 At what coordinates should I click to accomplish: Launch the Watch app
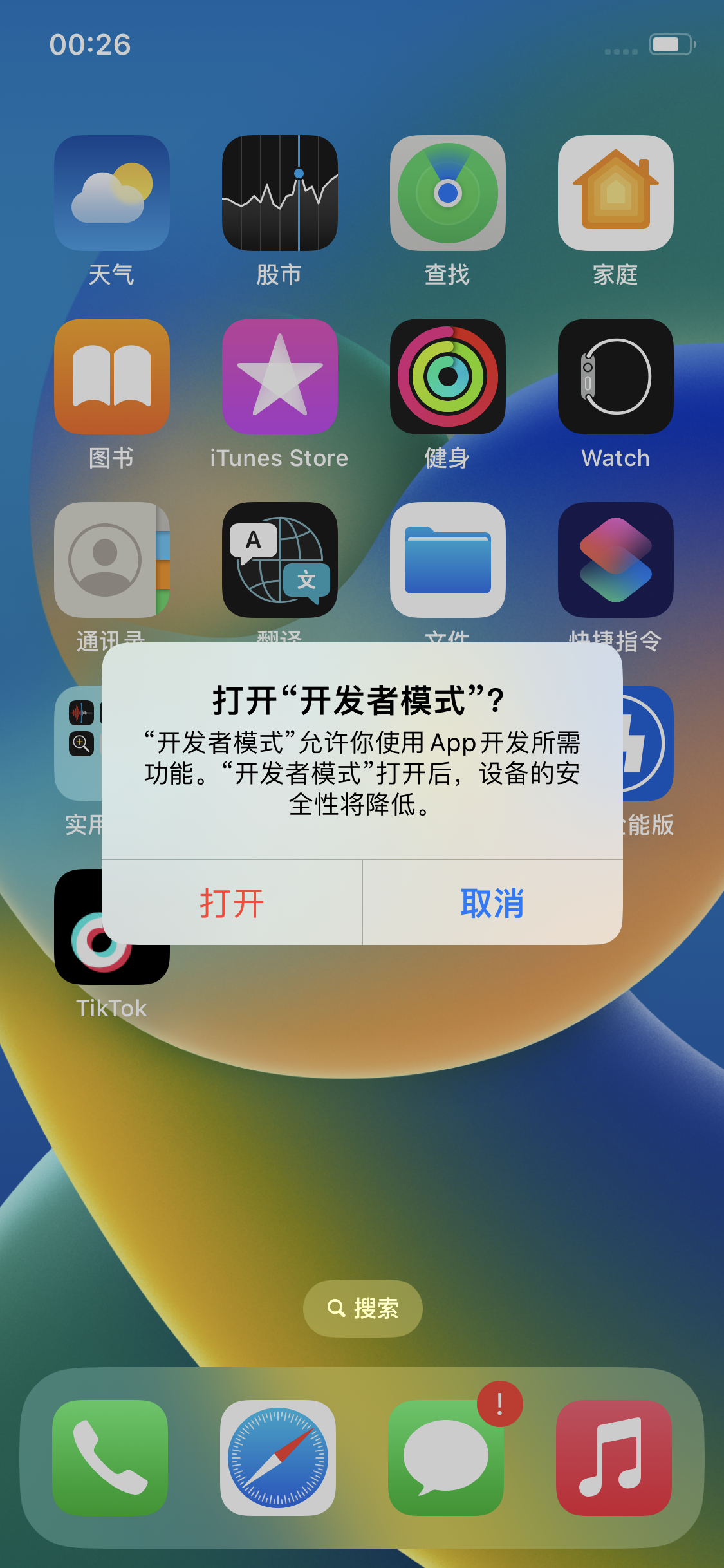coord(616,377)
